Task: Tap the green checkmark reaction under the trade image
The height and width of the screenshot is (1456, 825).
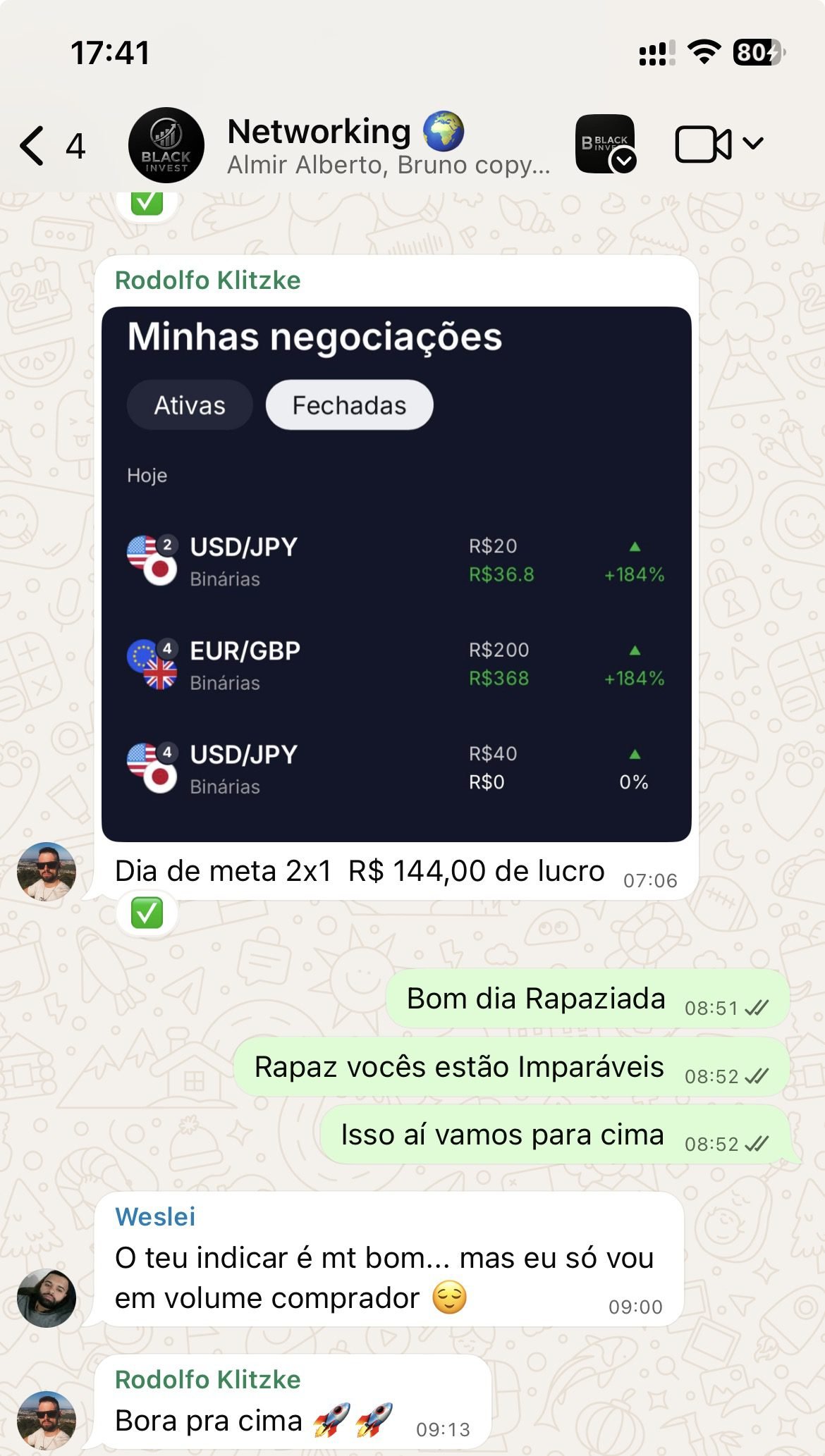Action: pyautogui.click(x=147, y=914)
